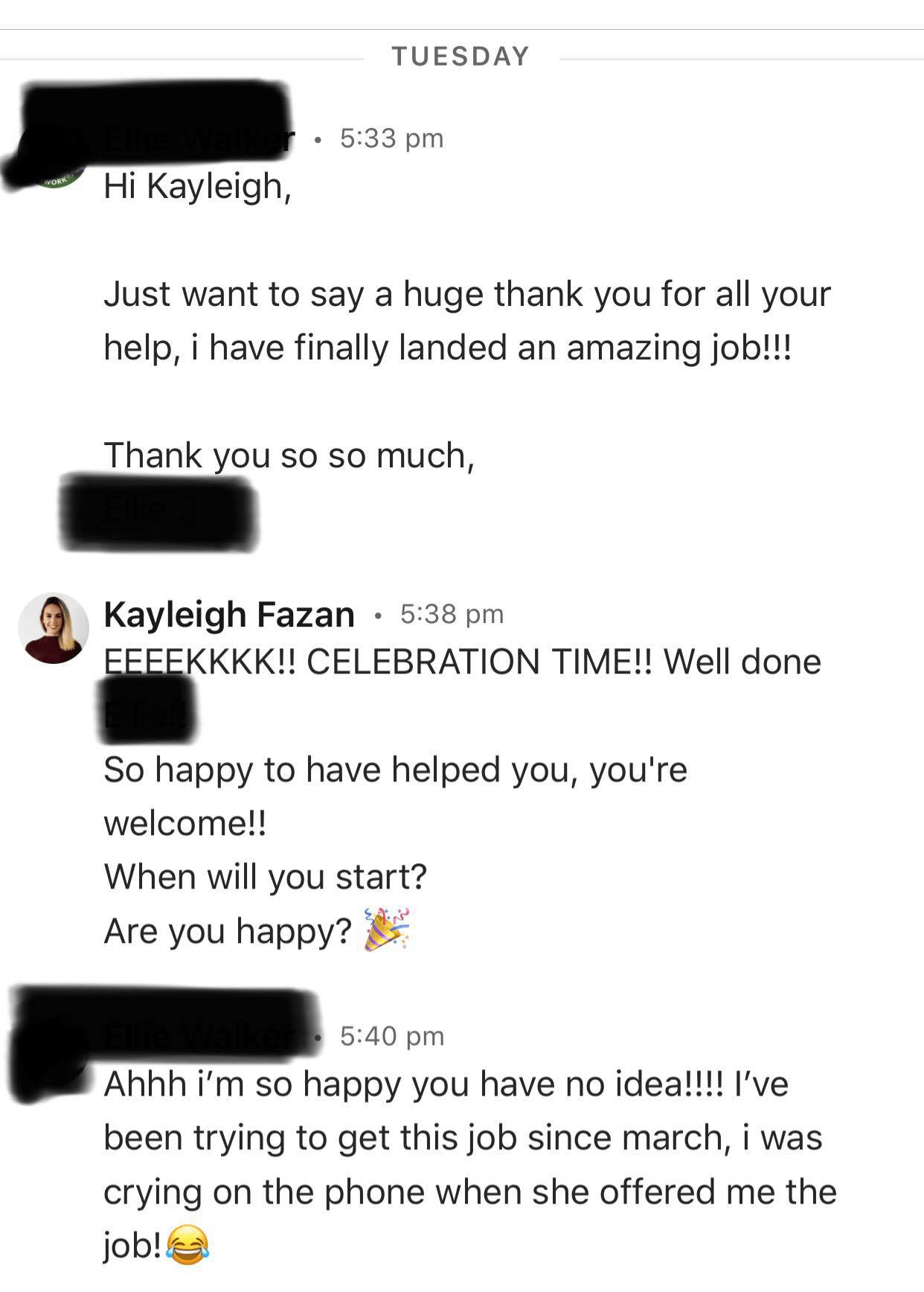Open Kayleigh Fazan's profile photo
The height and width of the screenshot is (1292, 924).
pyautogui.click(x=54, y=629)
